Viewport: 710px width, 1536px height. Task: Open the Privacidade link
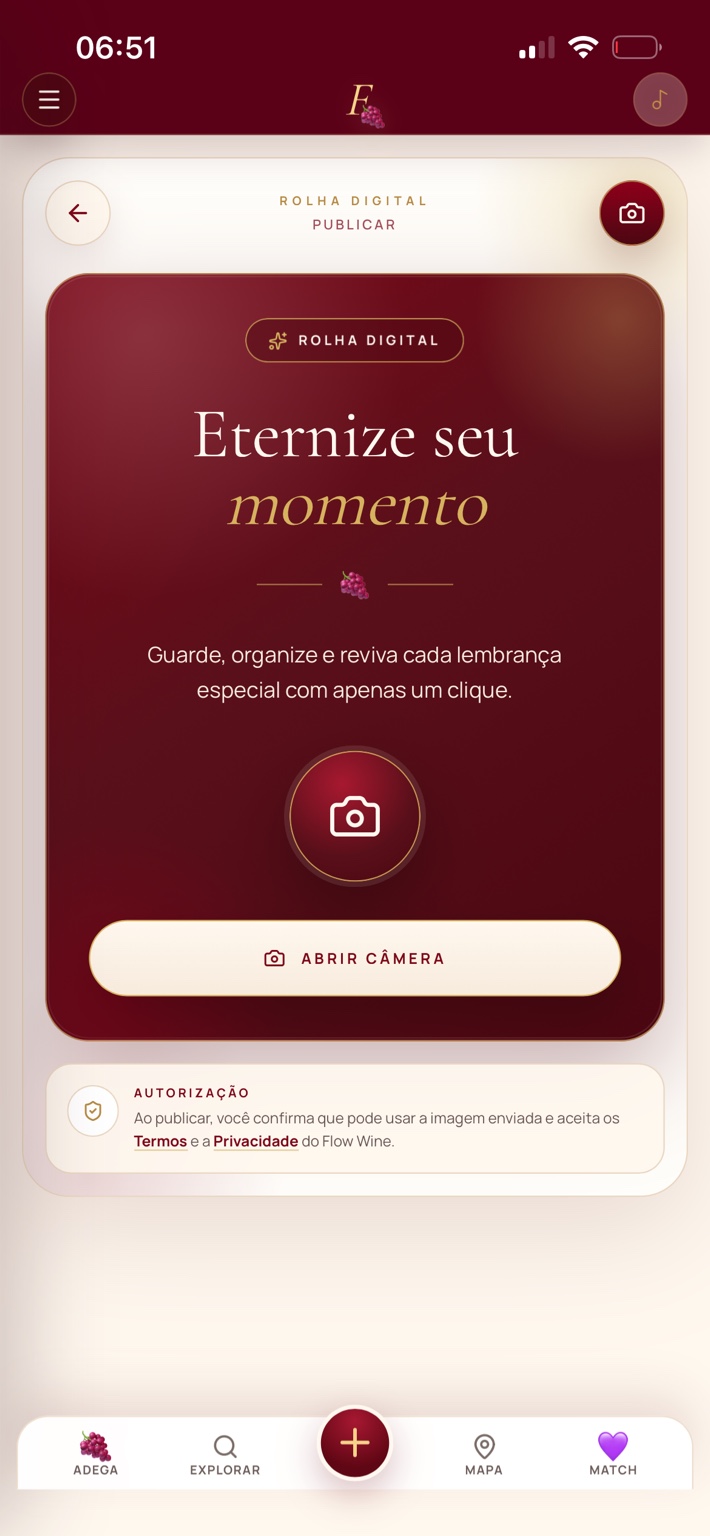coord(256,1141)
